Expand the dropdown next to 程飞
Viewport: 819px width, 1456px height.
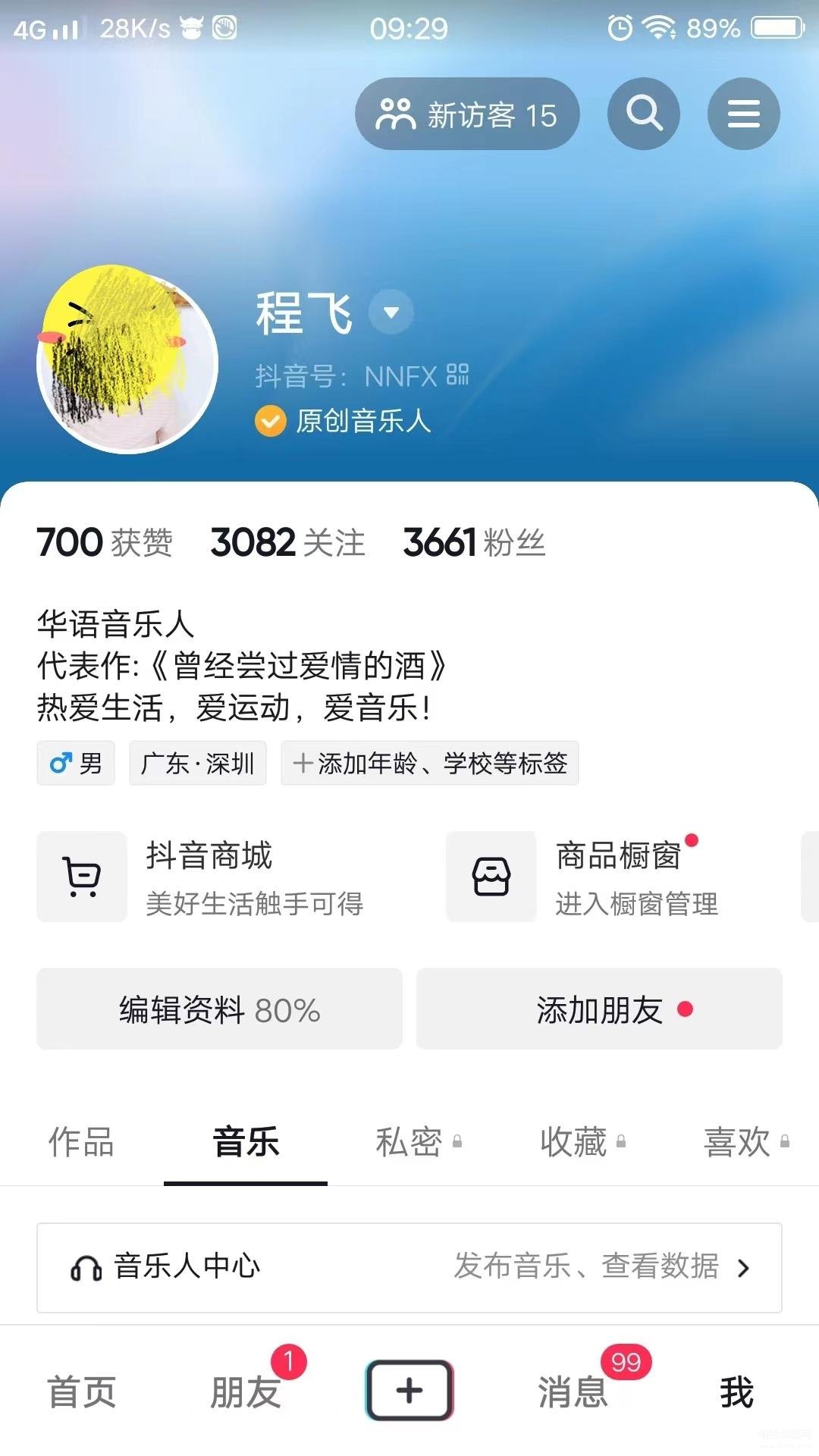click(x=391, y=312)
